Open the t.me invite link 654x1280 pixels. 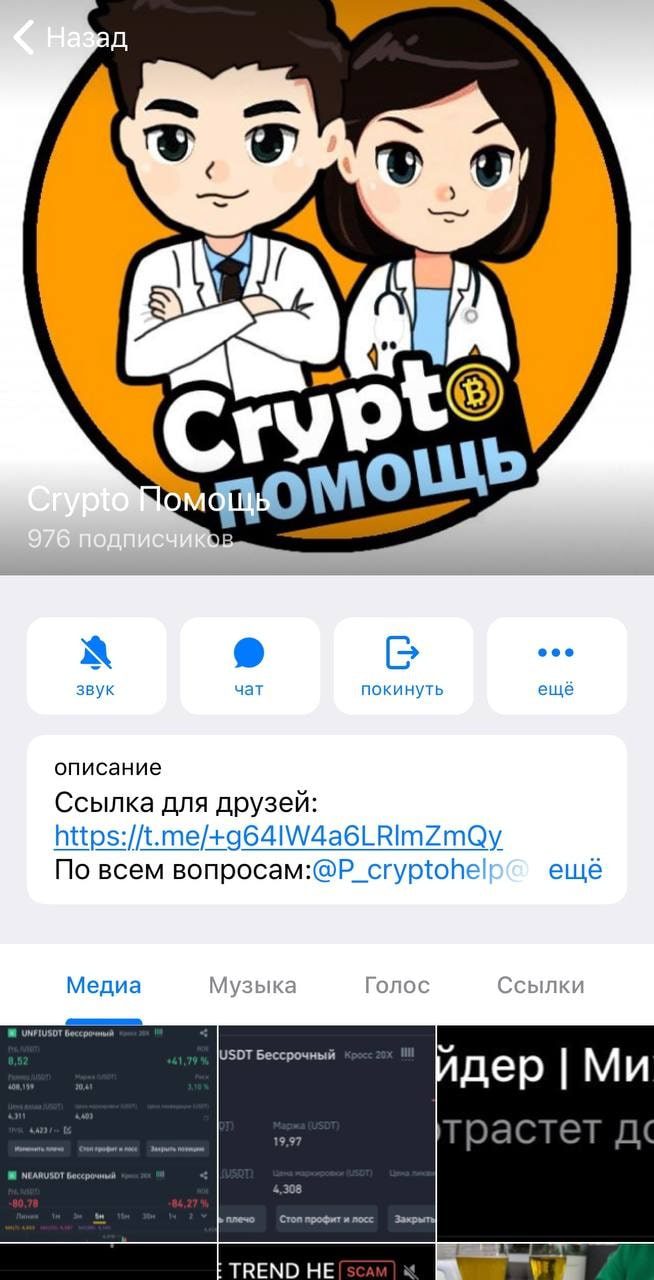coord(278,836)
